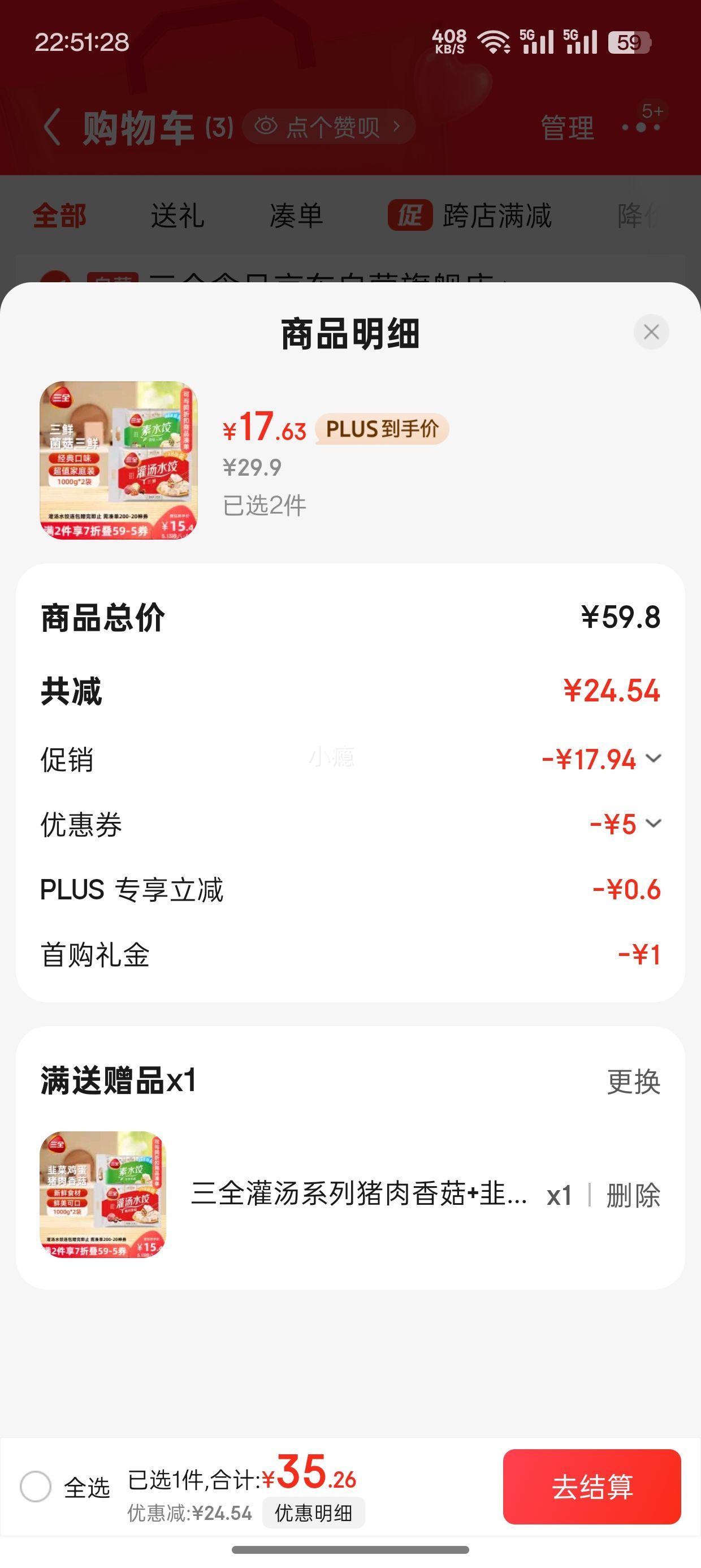This screenshot has width=701, height=1568.
Task: Delete the 三全灌汤系列 gift item
Action: (634, 1195)
